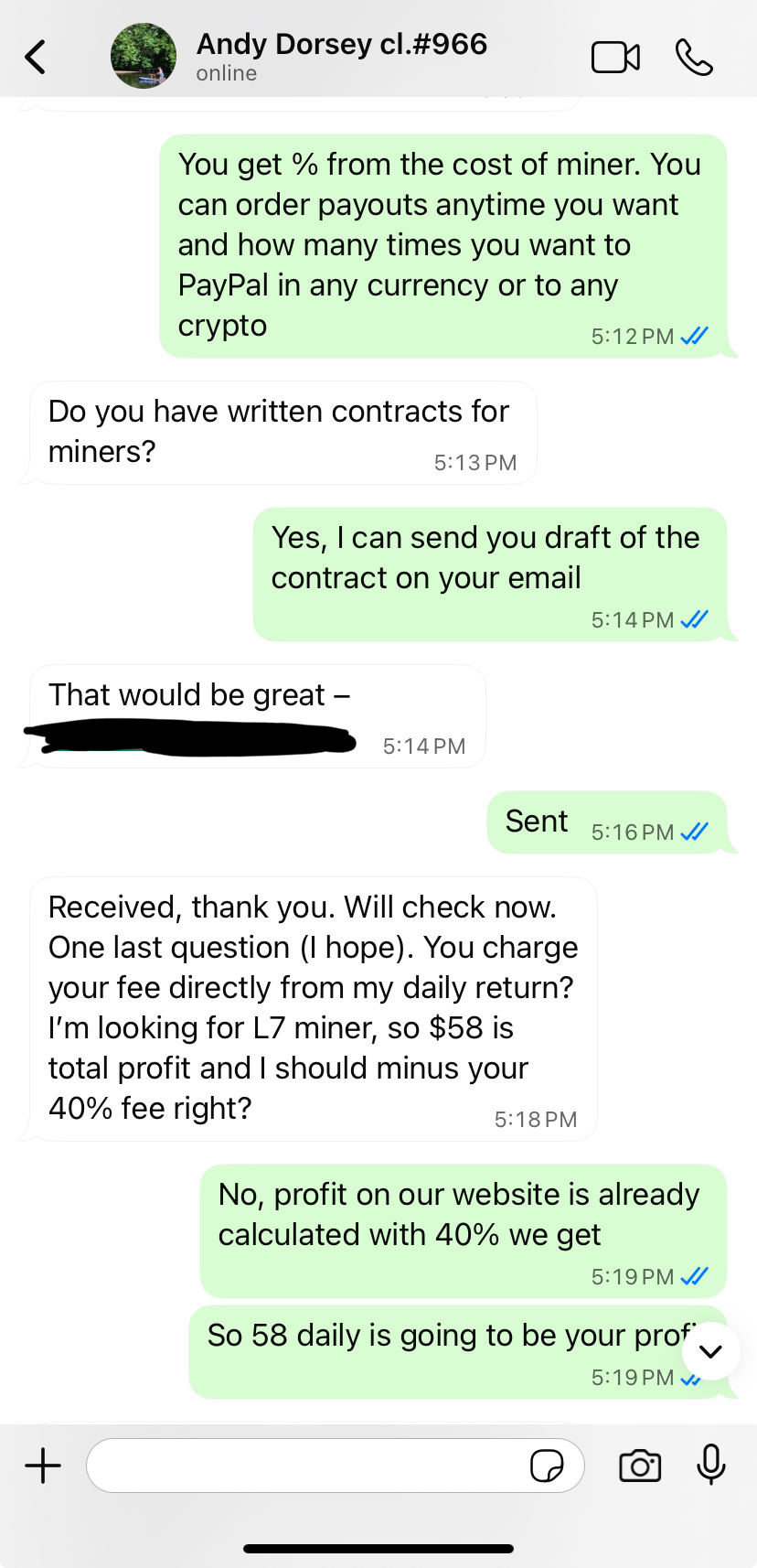Open the attachment plus menu

43,1466
